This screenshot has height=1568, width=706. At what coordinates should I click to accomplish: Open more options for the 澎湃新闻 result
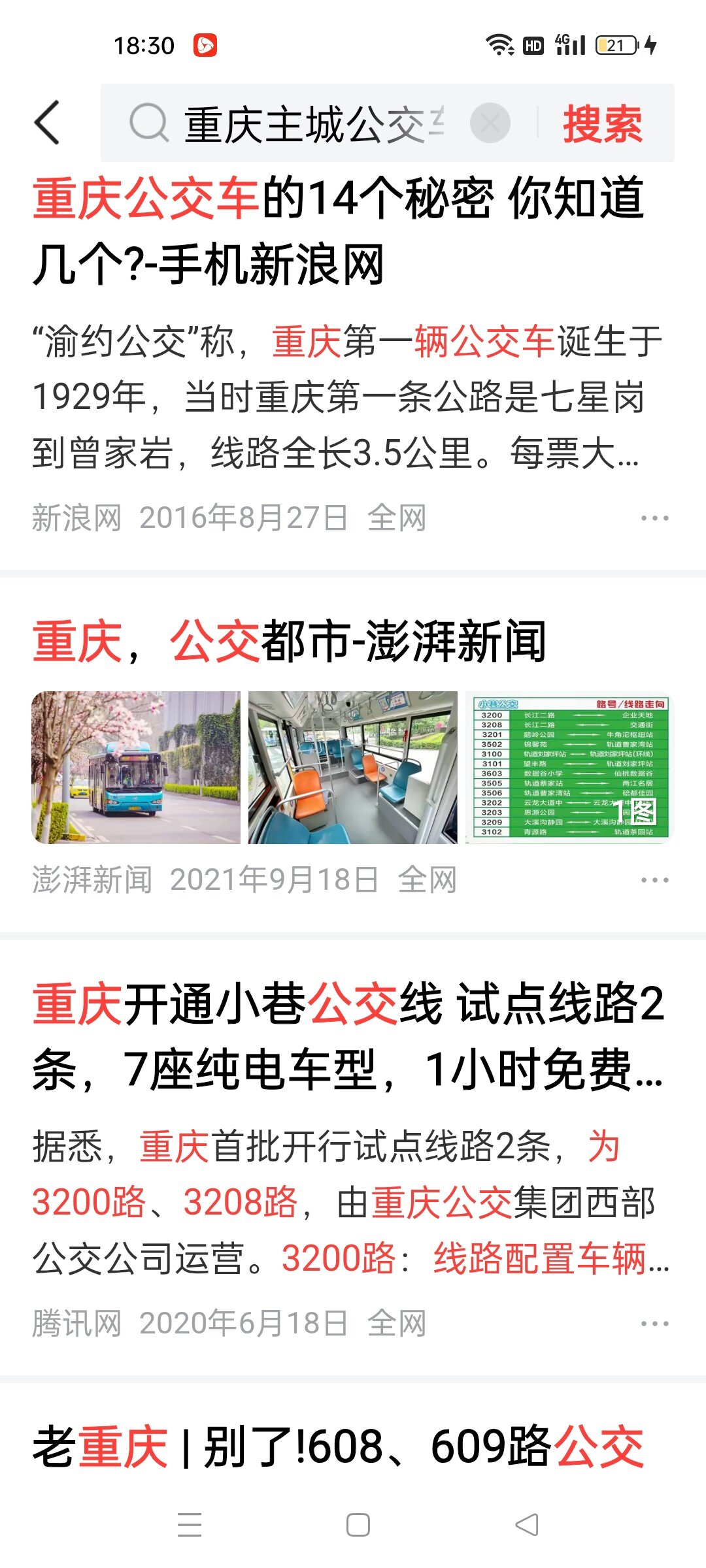654,880
